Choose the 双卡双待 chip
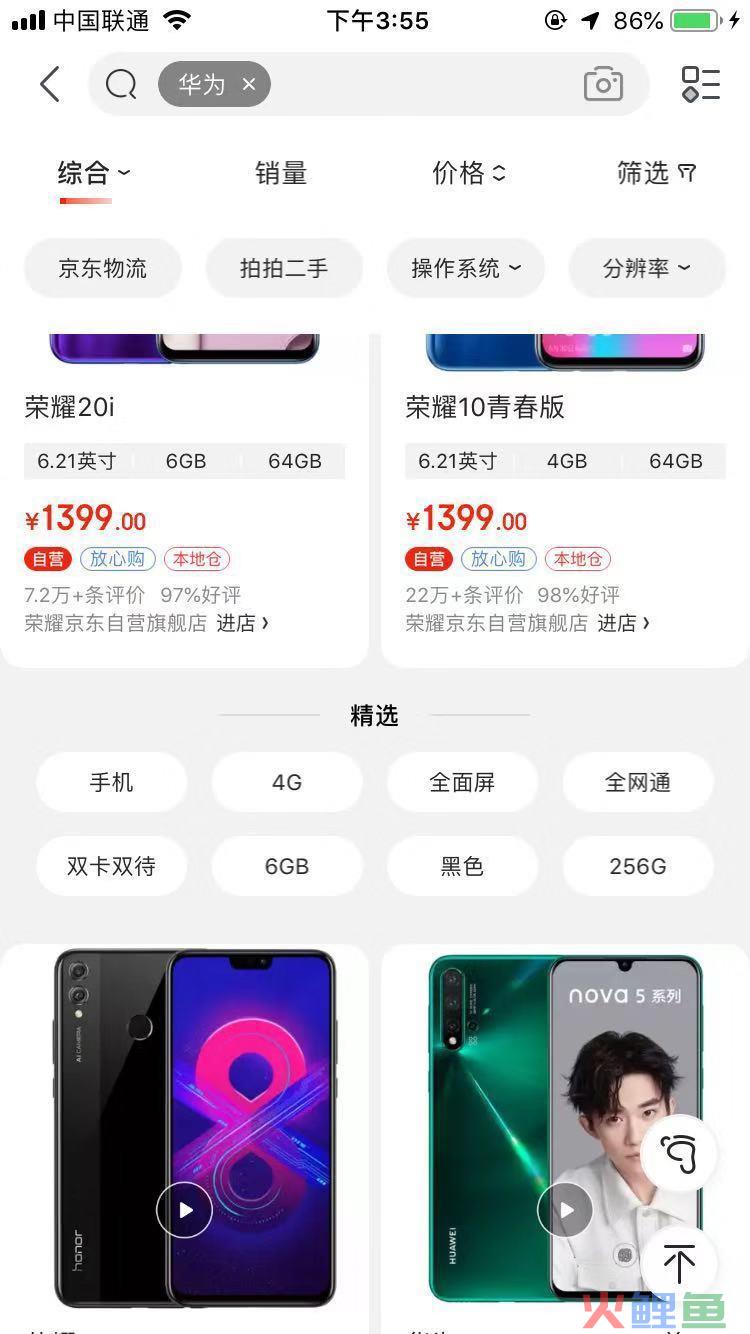The image size is (750, 1334). [111, 866]
